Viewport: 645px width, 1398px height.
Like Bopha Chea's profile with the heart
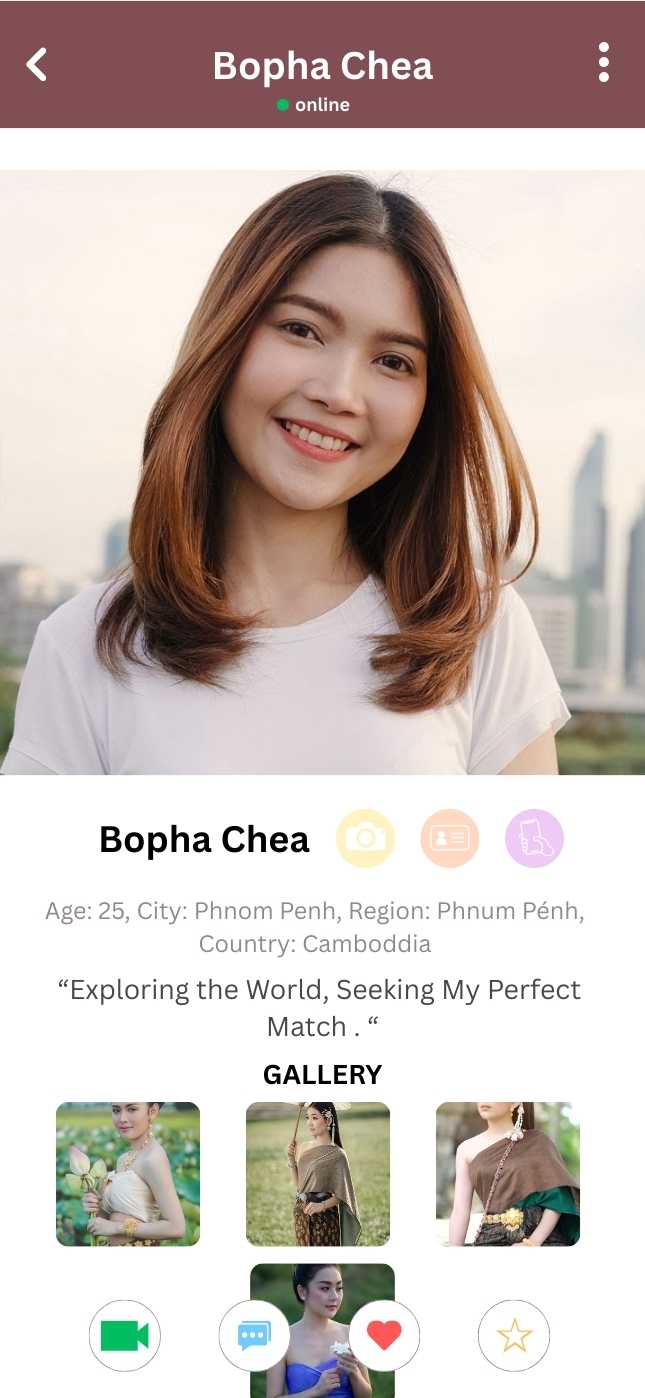tap(384, 1335)
